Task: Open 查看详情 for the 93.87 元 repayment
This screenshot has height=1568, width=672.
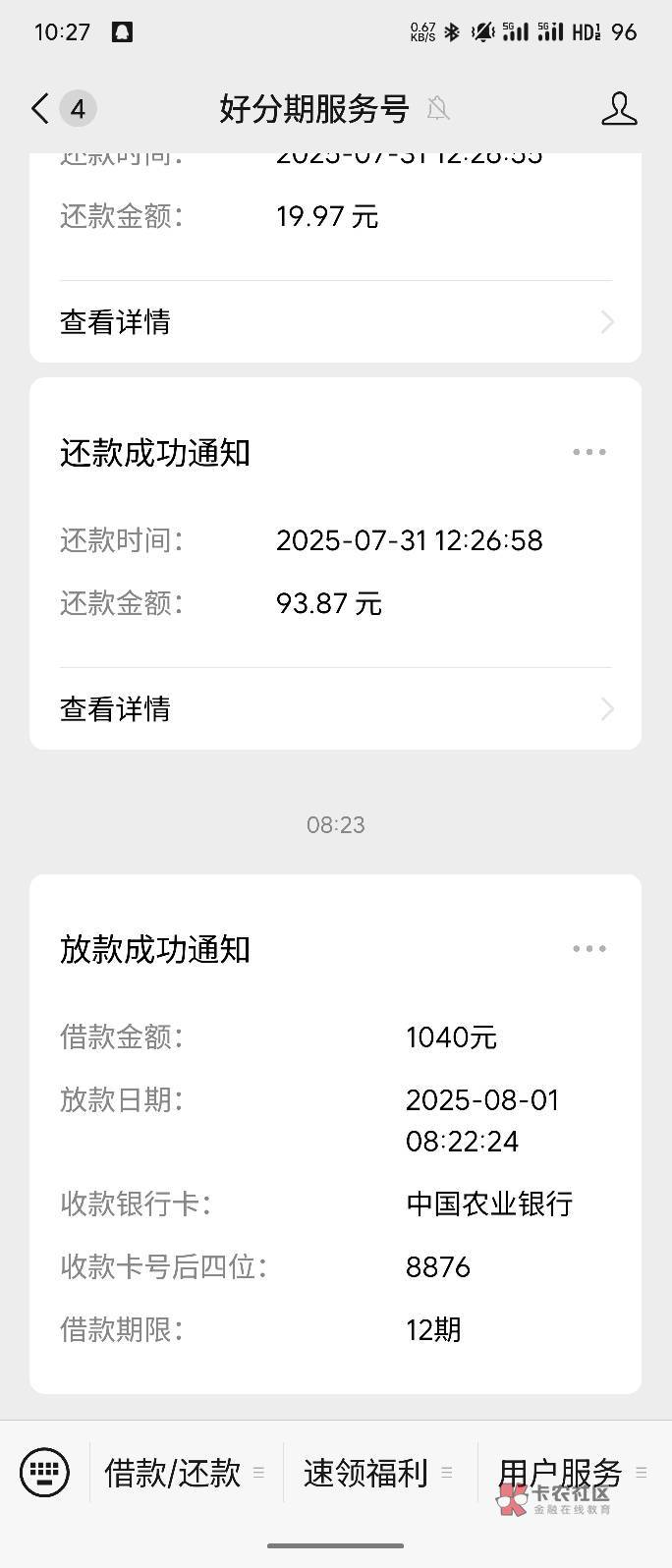Action: 335,709
